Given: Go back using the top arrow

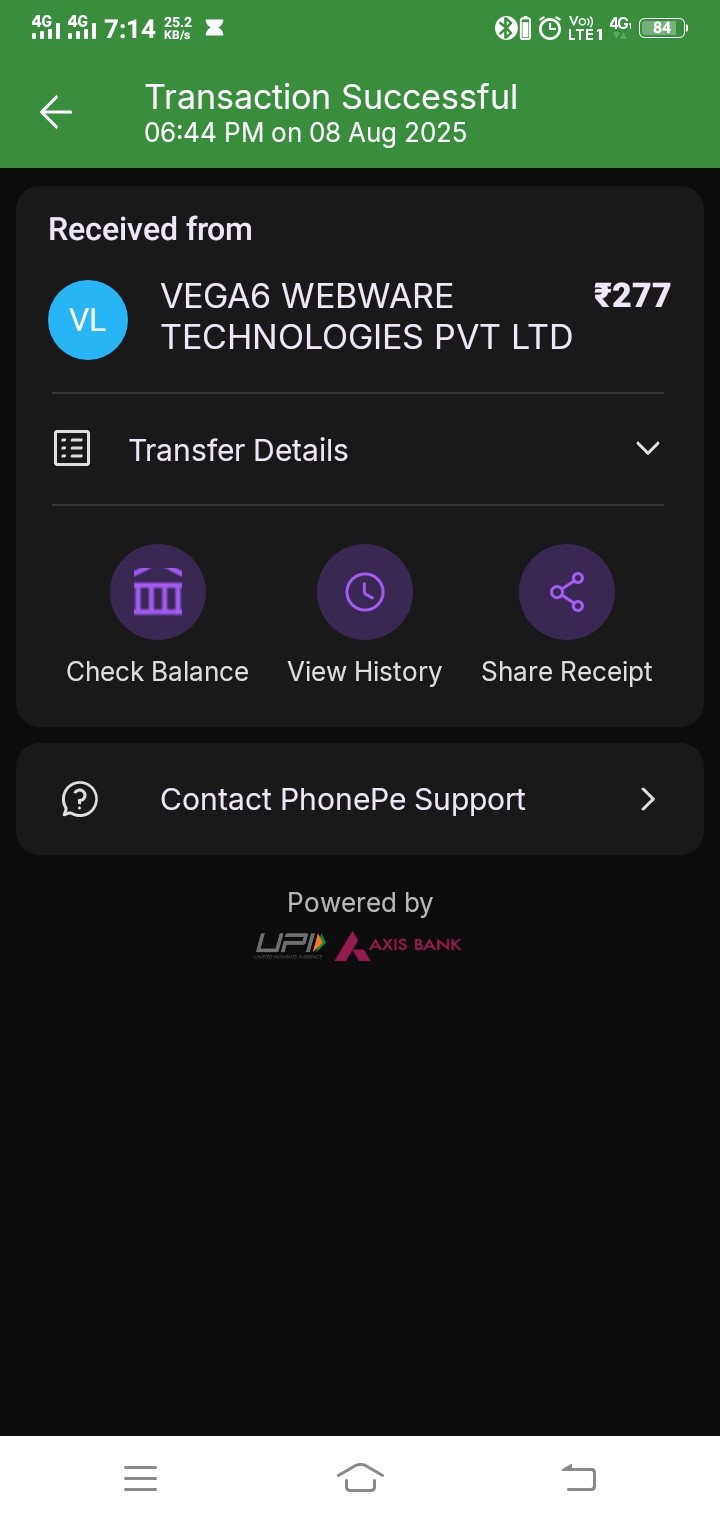Looking at the screenshot, I should pyautogui.click(x=56, y=112).
